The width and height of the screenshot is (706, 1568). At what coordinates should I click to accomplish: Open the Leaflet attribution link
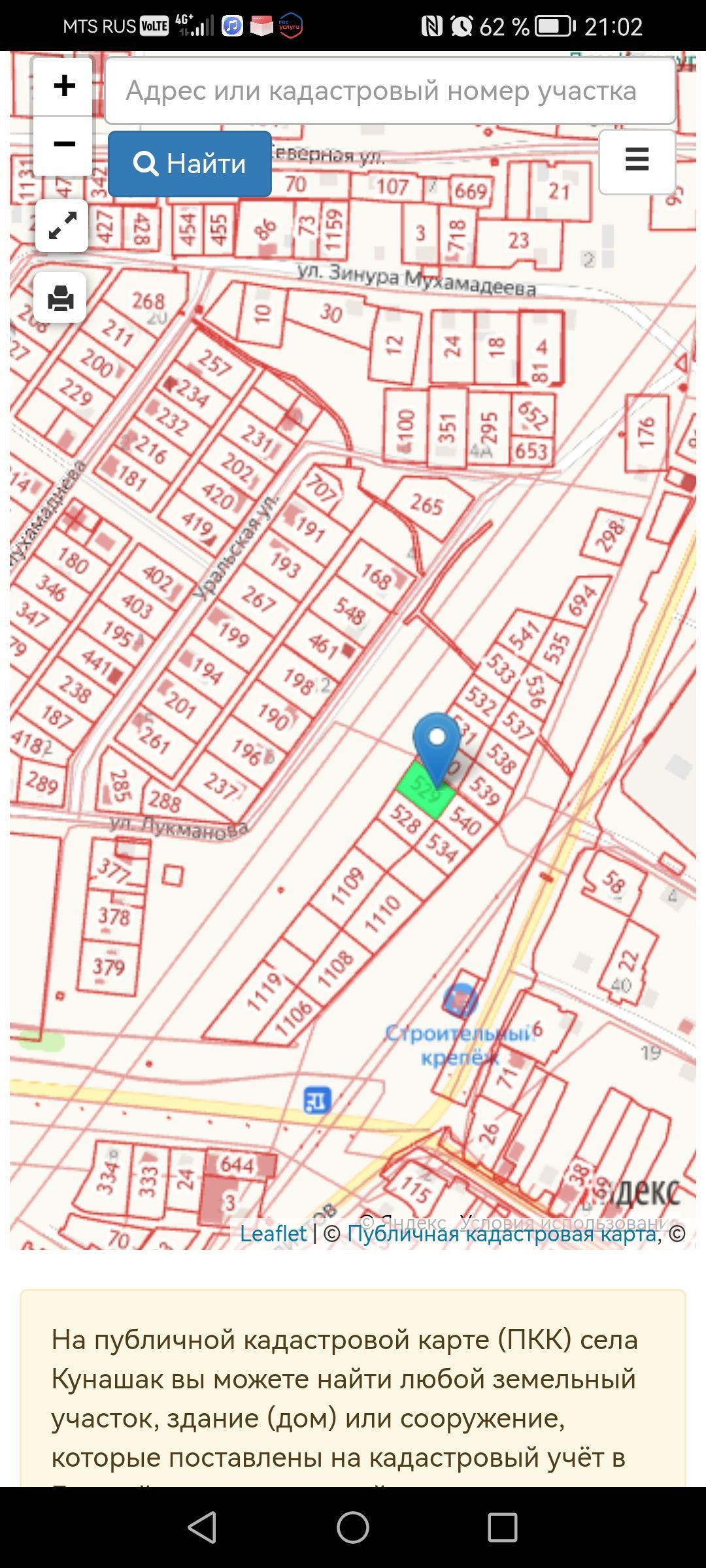pyautogui.click(x=273, y=1233)
